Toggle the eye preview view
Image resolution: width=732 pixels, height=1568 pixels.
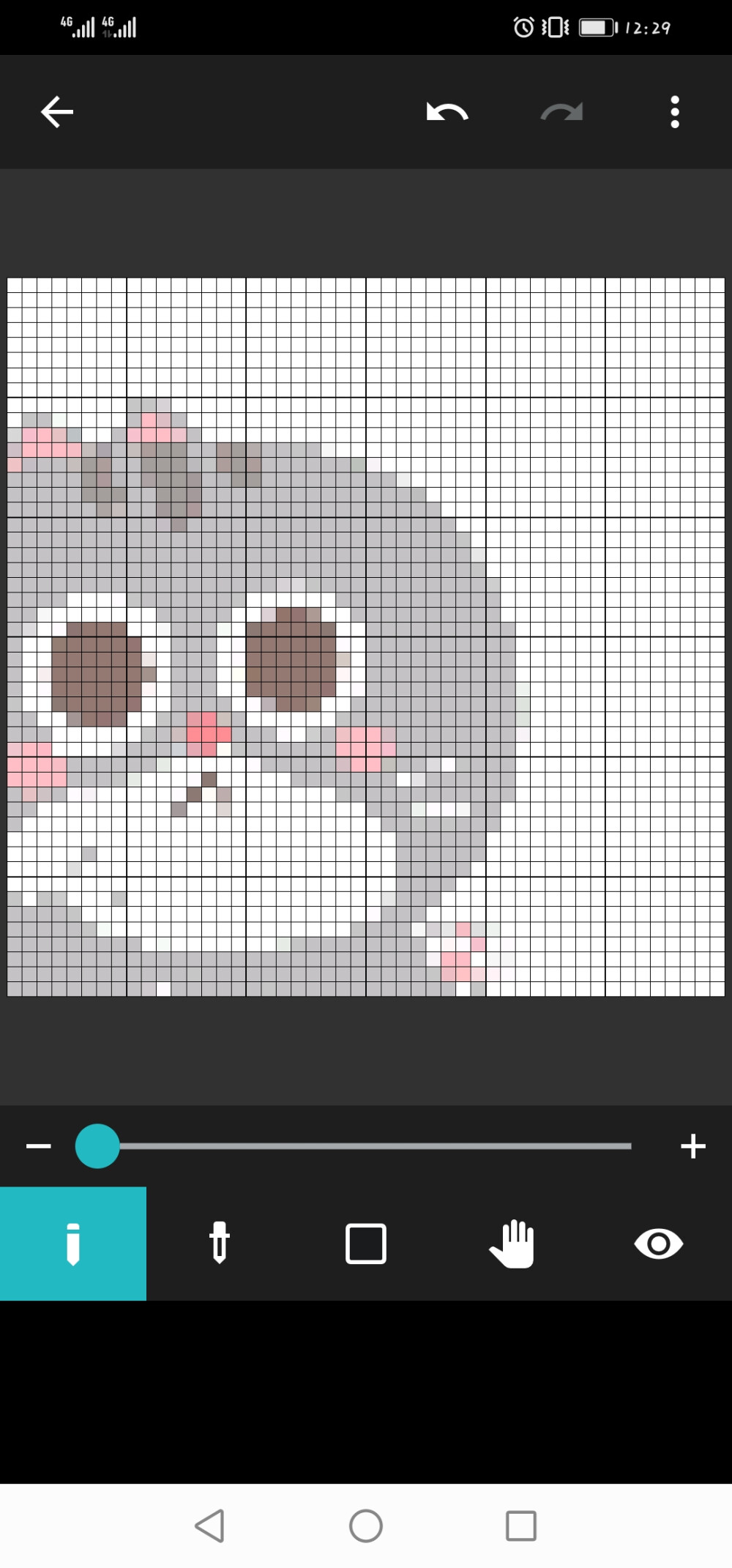coord(659,1244)
